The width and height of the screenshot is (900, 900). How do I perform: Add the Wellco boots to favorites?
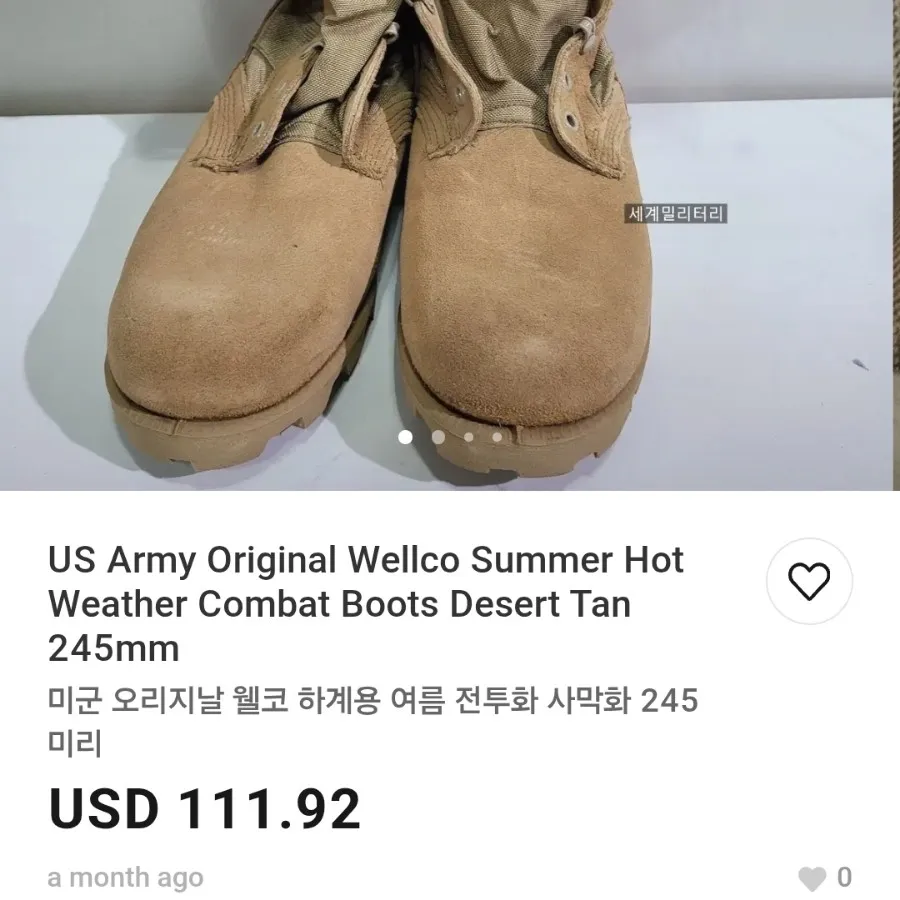pyautogui.click(x=809, y=581)
